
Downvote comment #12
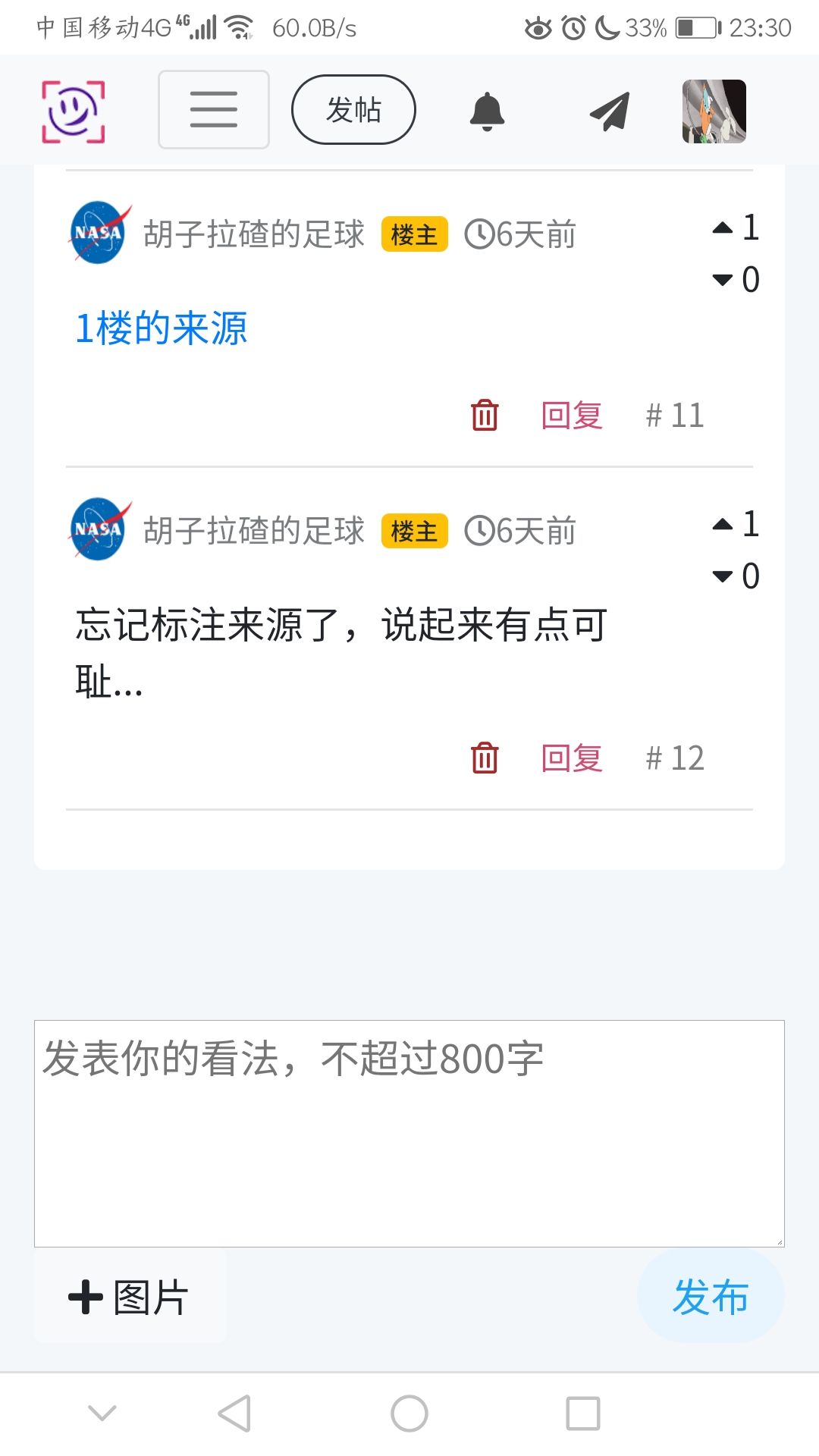[723, 576]
